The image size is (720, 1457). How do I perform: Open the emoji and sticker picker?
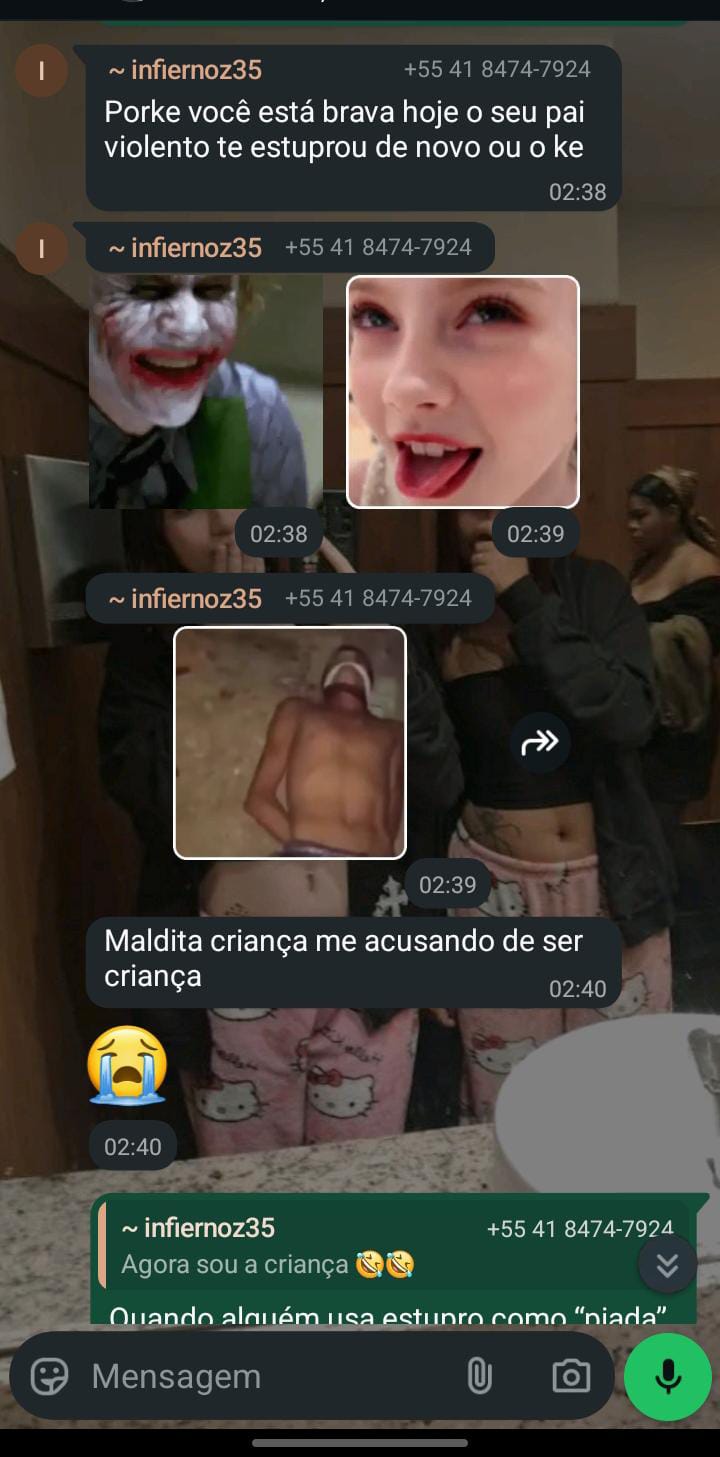pos(49,1377)
